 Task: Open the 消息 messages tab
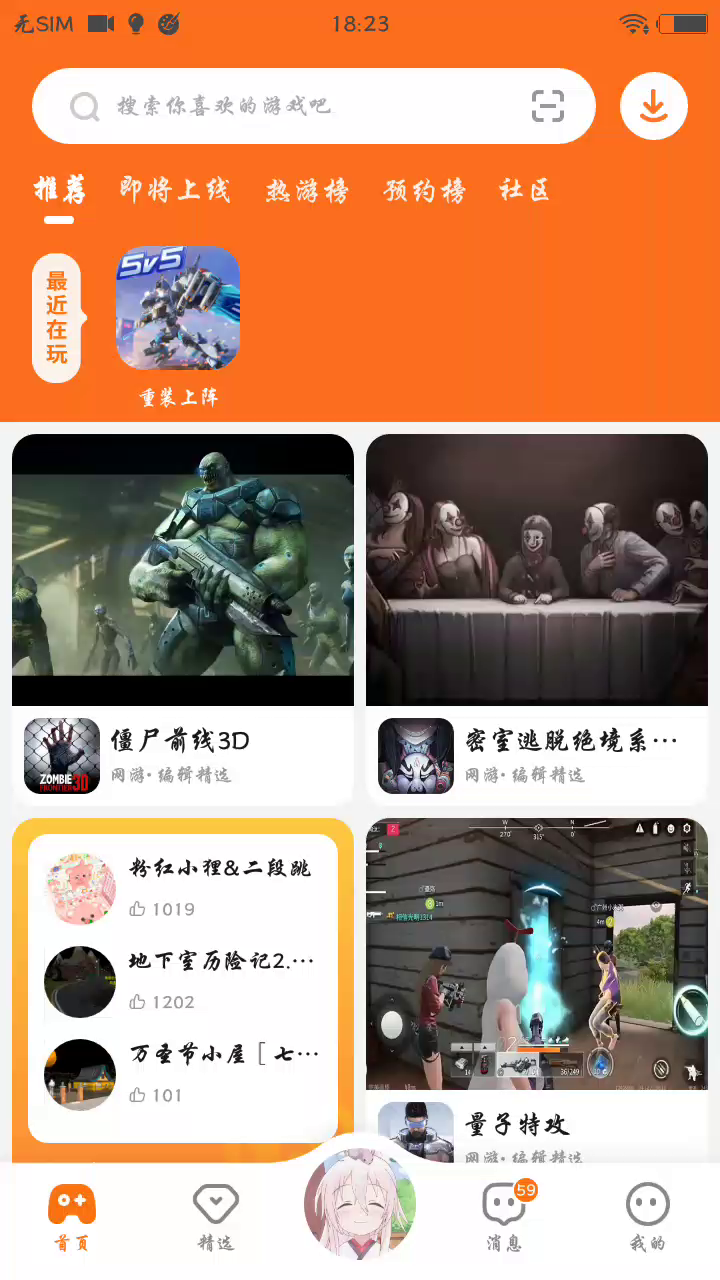[504, 1217]
